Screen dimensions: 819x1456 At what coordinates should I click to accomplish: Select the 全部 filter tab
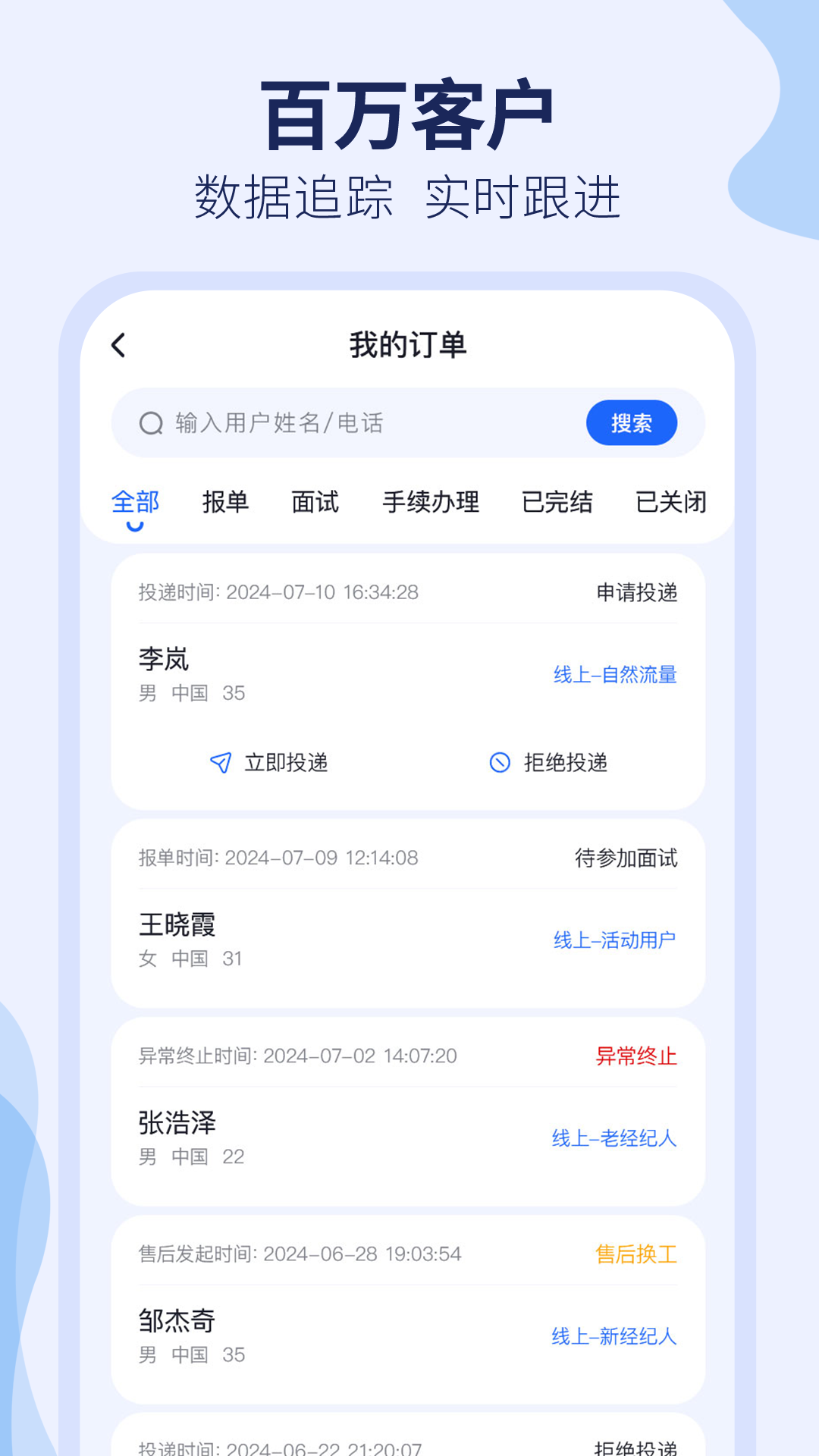click(135, 502)
